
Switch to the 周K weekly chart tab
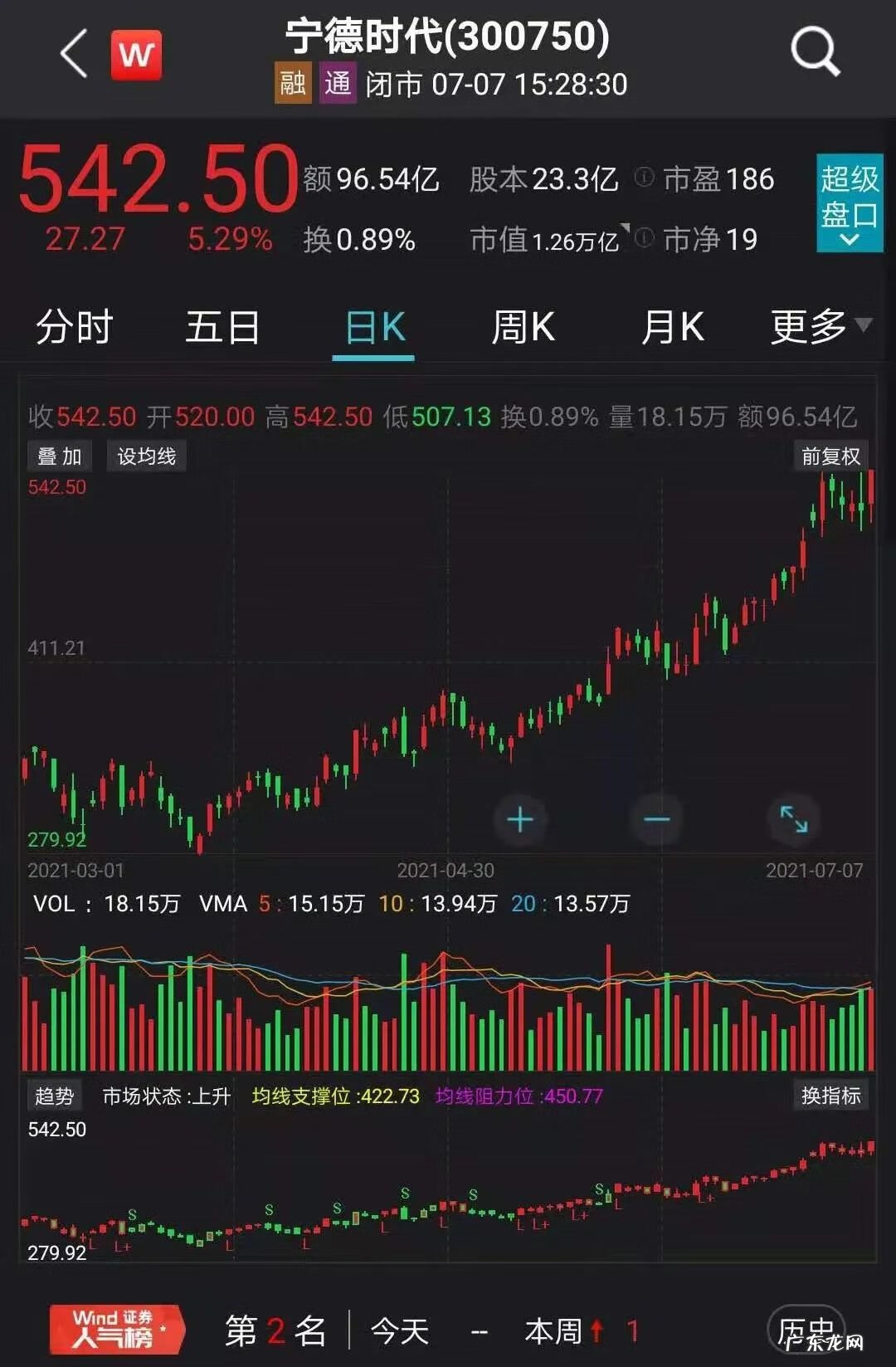(524, 327)
